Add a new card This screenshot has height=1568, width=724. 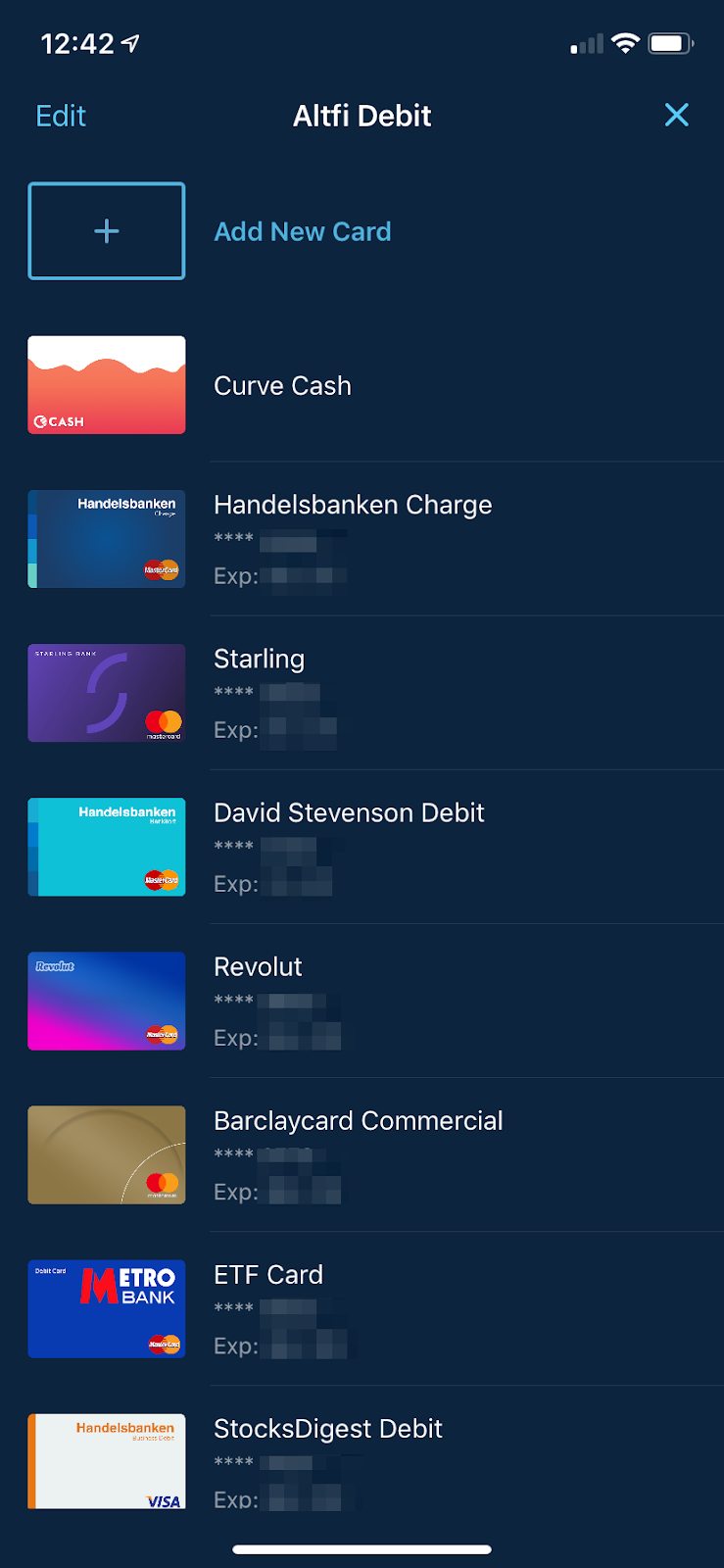(302, 231)
